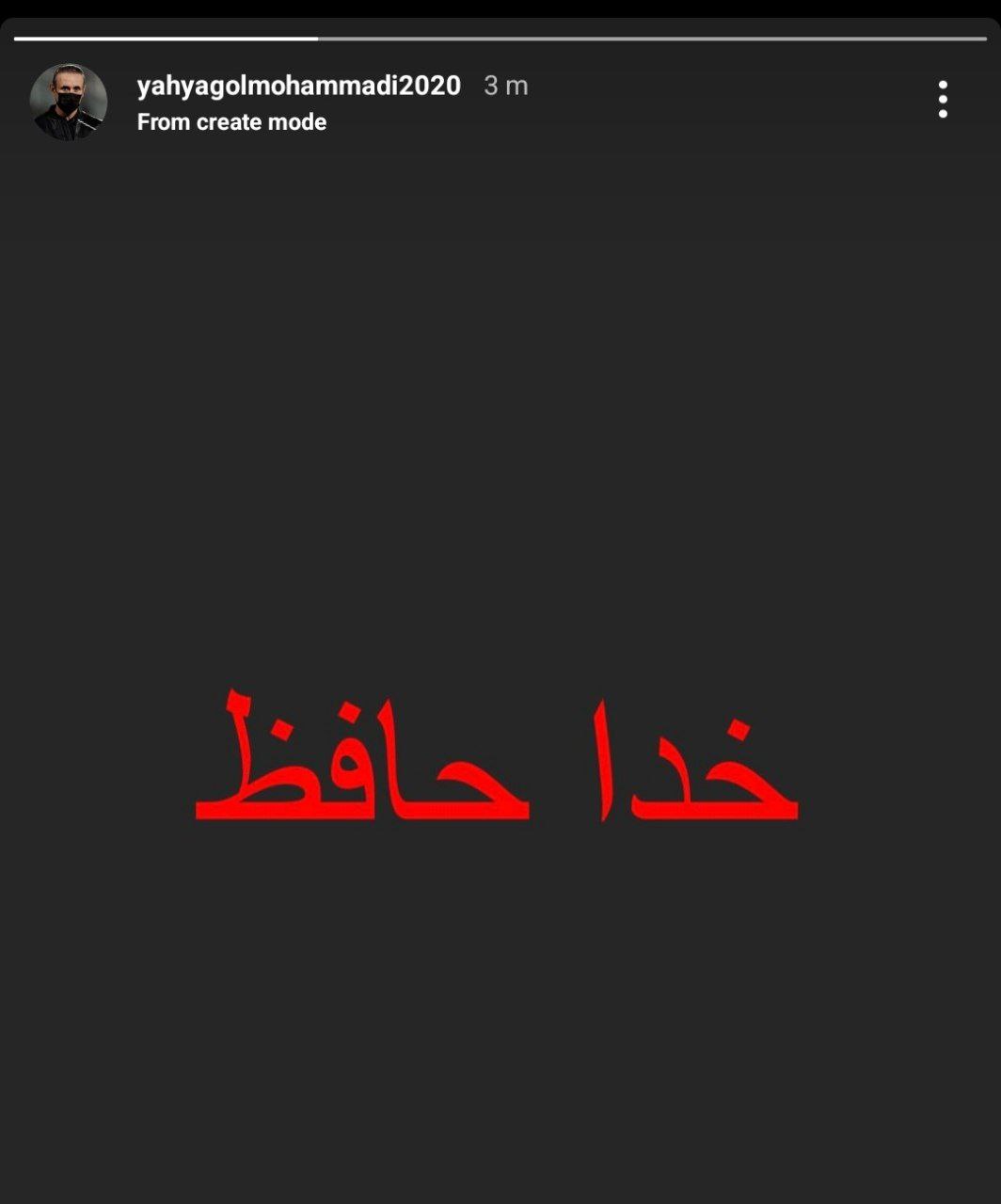Select the 3 m timestamp
1001x1204 pixels.
(x=505, y=87)
